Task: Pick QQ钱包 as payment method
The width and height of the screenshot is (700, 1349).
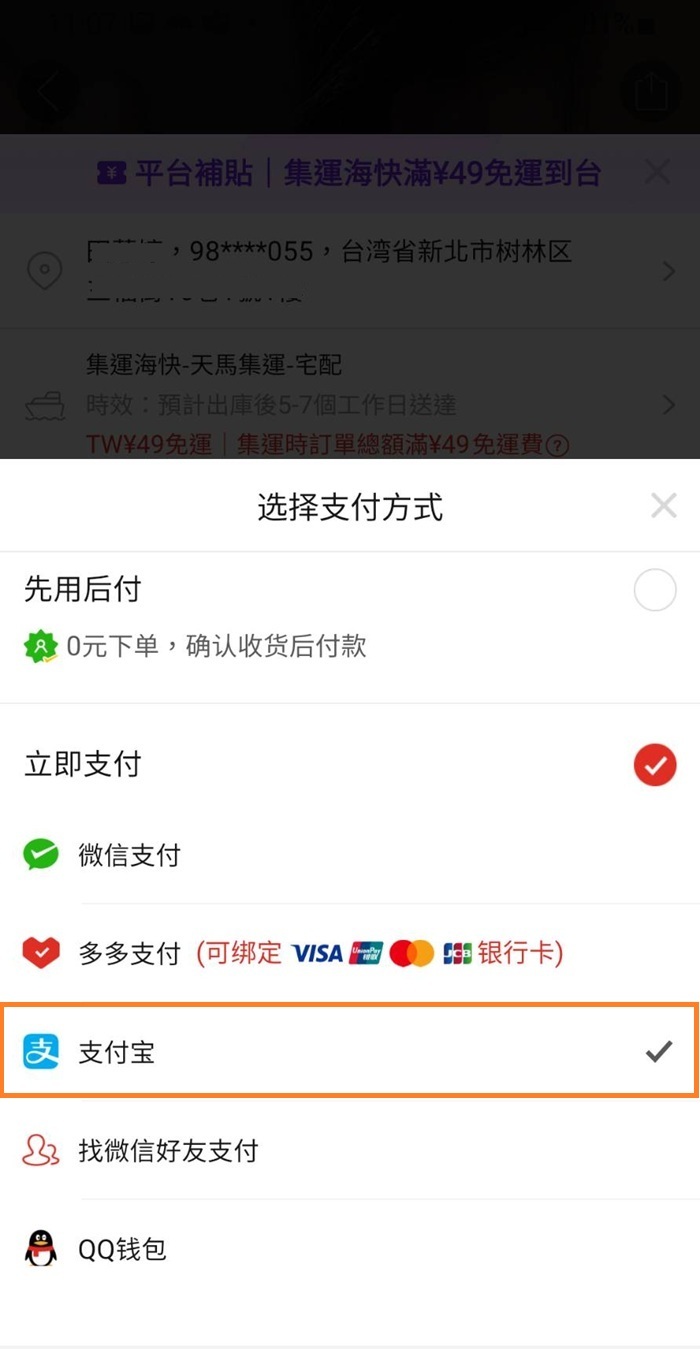Action: pos(350,1248)
